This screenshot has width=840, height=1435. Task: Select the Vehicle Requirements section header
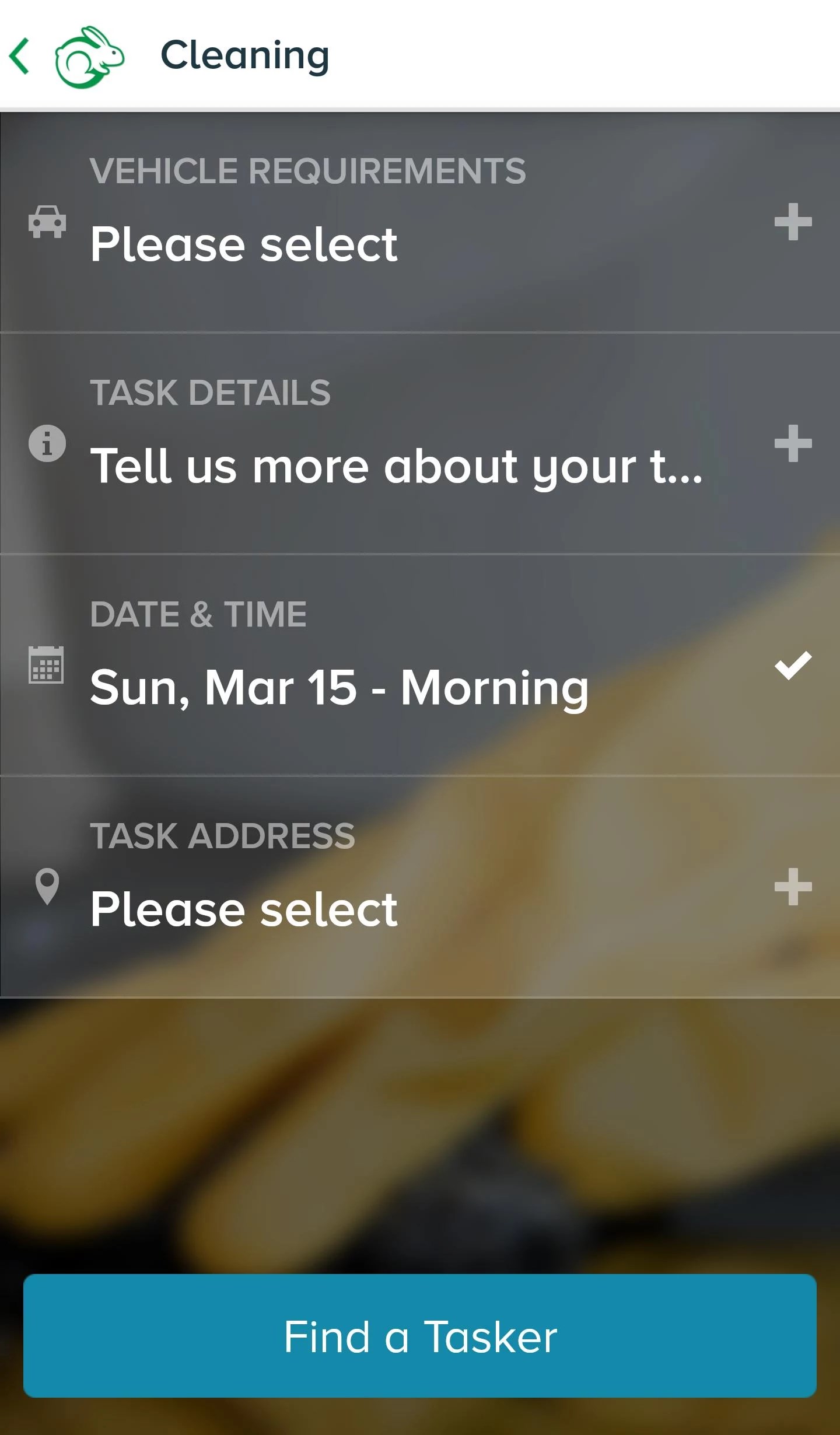308,170
